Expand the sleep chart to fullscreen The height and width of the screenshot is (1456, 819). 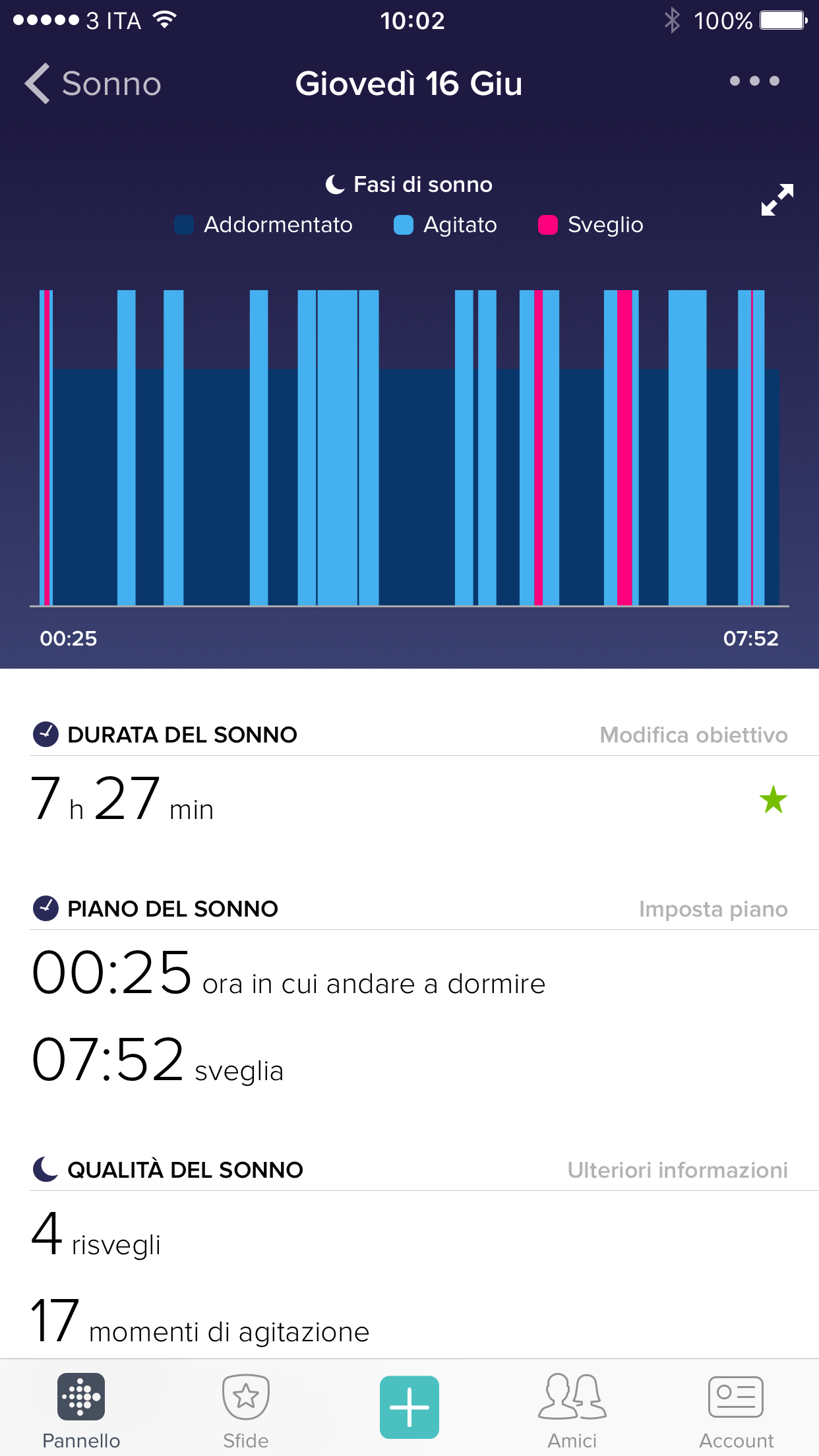click(777, 200)
